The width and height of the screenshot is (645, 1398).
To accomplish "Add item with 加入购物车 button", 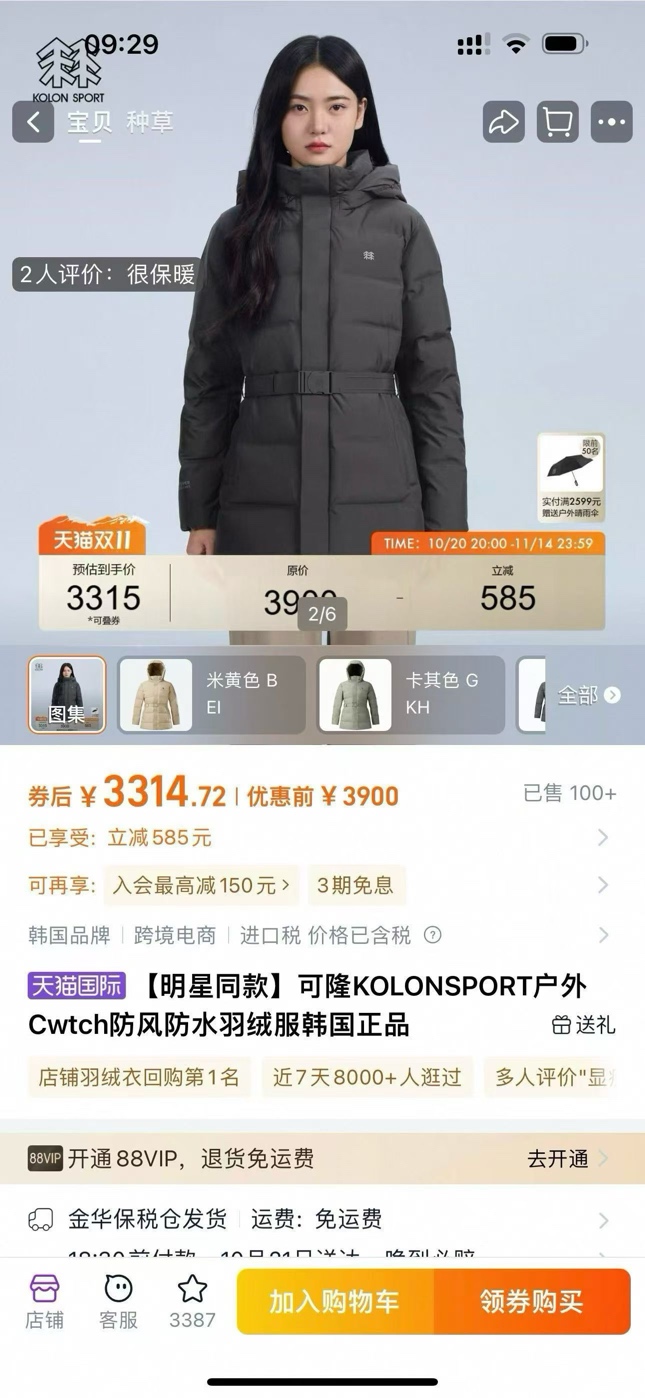I will pyautogui.click(x=334, y=1301).
